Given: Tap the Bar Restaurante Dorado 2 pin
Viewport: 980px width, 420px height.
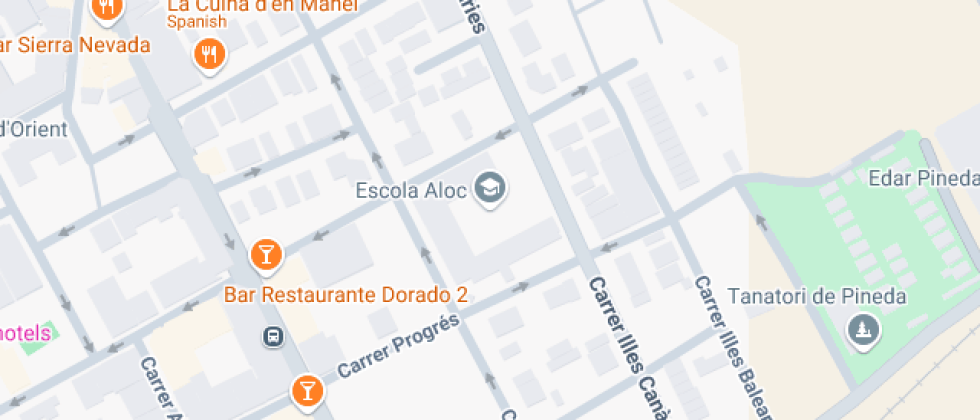Looking at the screenshot, I should coord(265,254).
